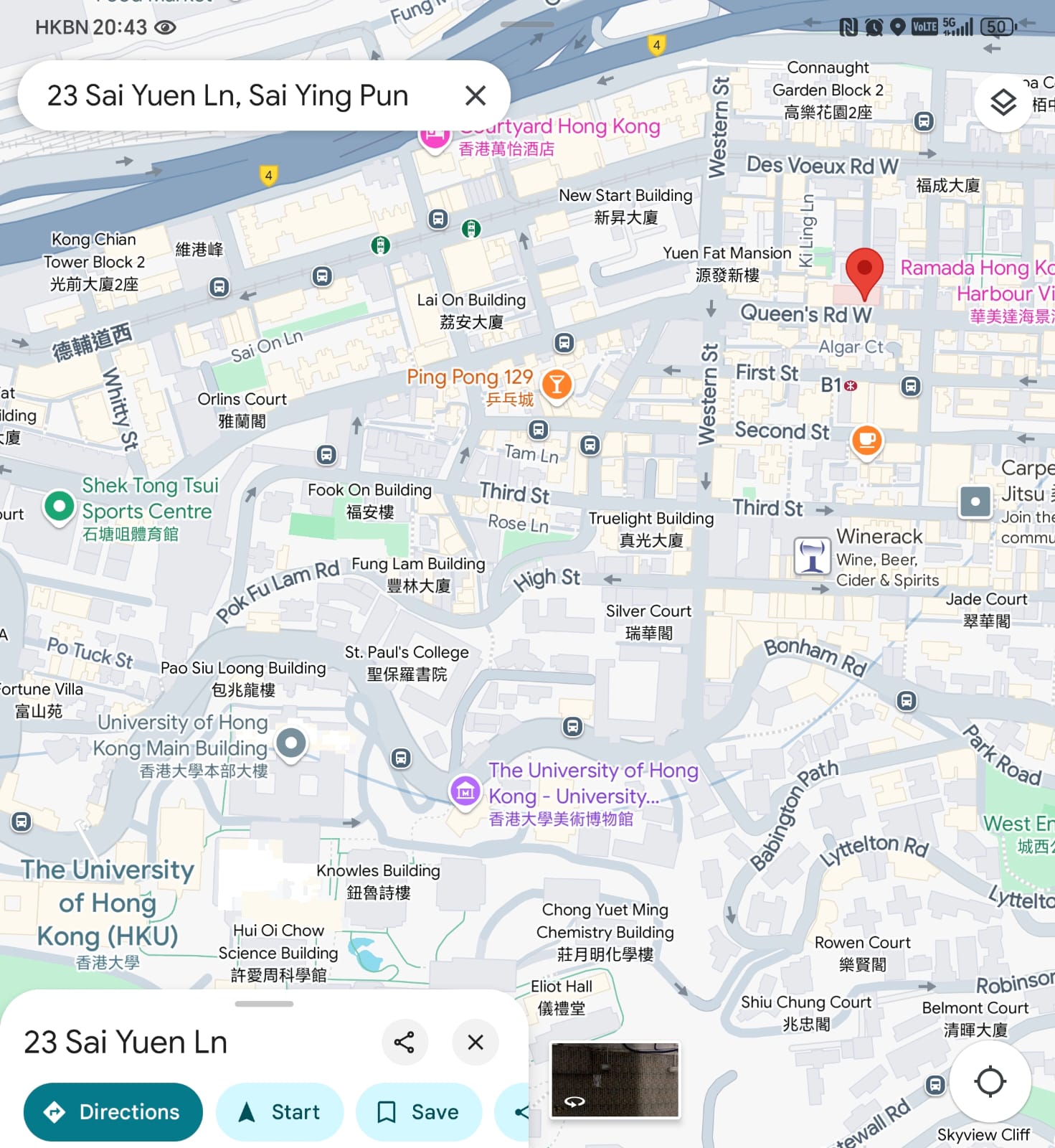Save this place to a list
This screenshot has width=1055, height=1148.
point(419,1111)
